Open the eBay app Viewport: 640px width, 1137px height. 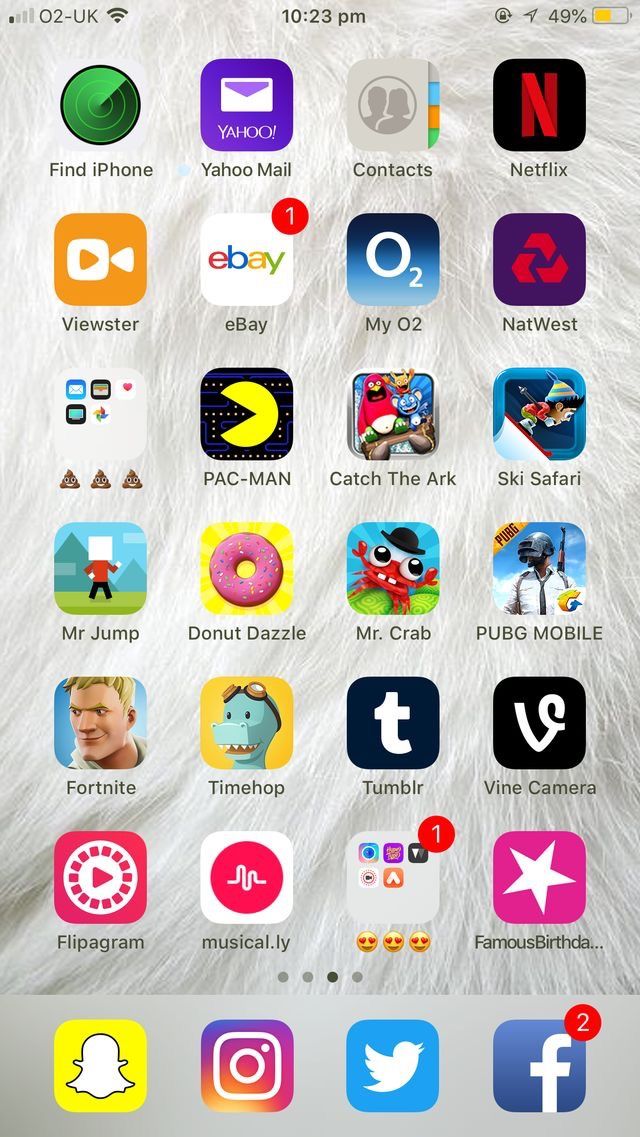pos(246,259)
